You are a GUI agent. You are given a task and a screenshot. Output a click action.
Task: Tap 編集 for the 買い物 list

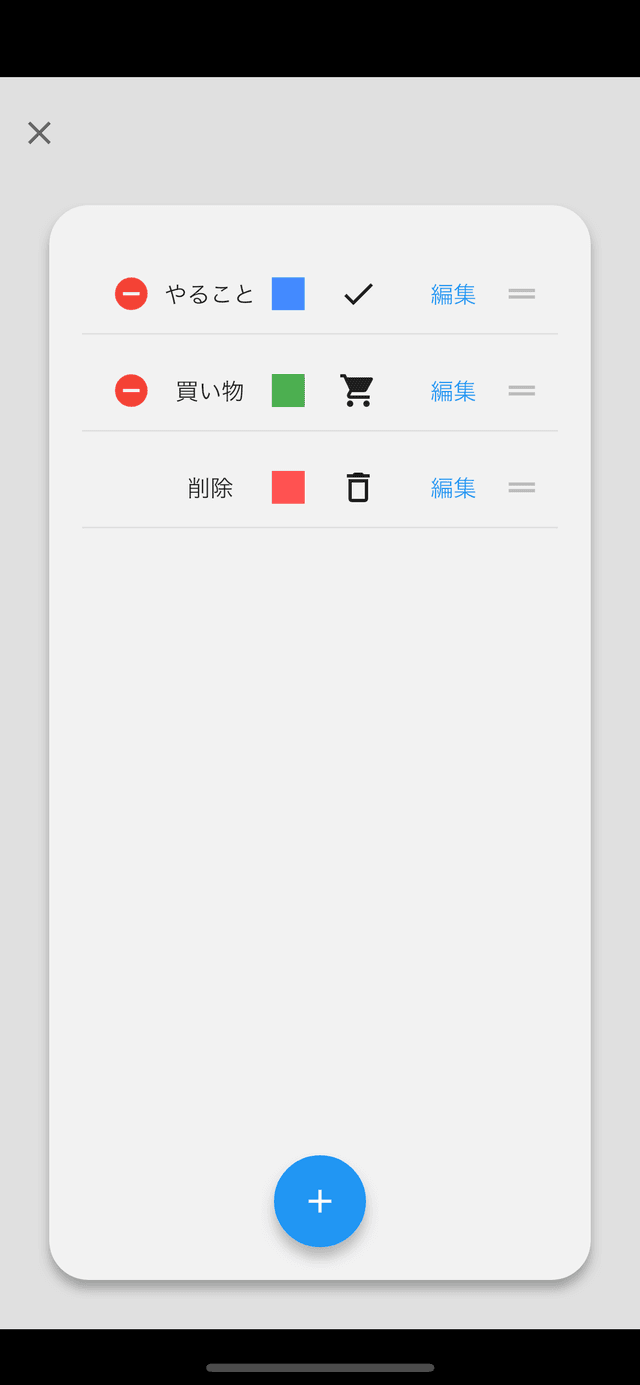453,391
